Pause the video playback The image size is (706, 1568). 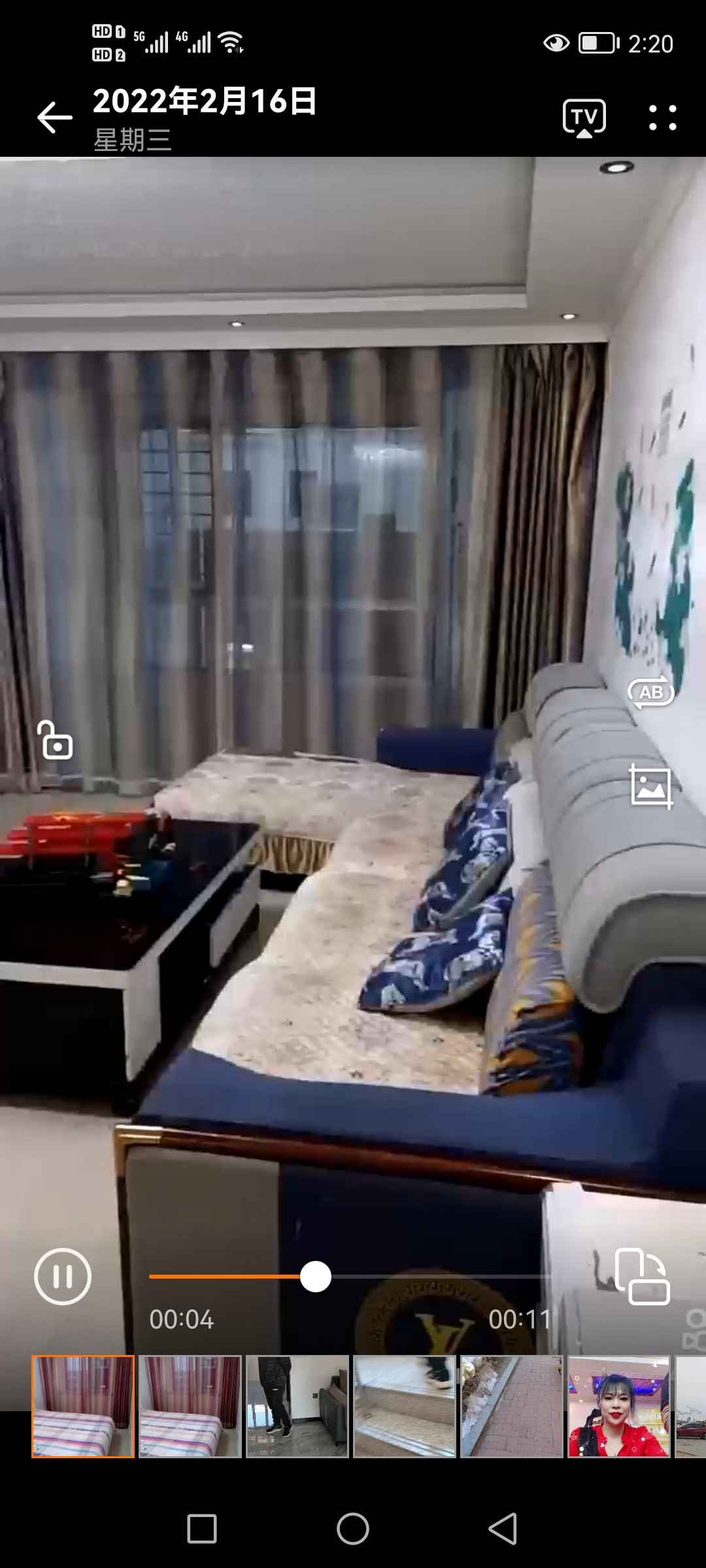[x=63, y=1276]
